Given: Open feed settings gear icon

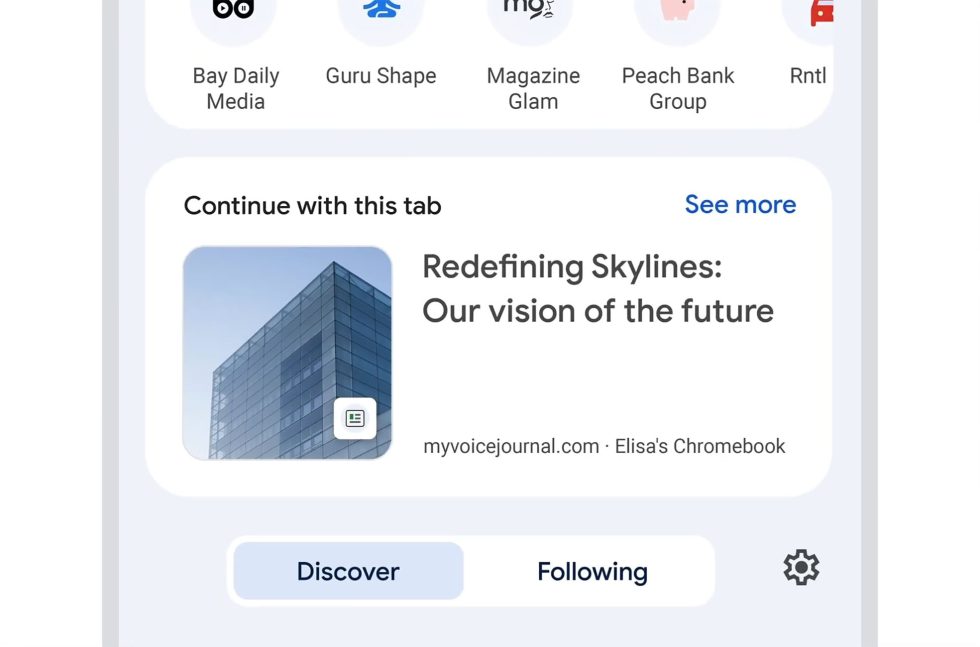Looking at the screenshot, I should (x=801, y=568).
